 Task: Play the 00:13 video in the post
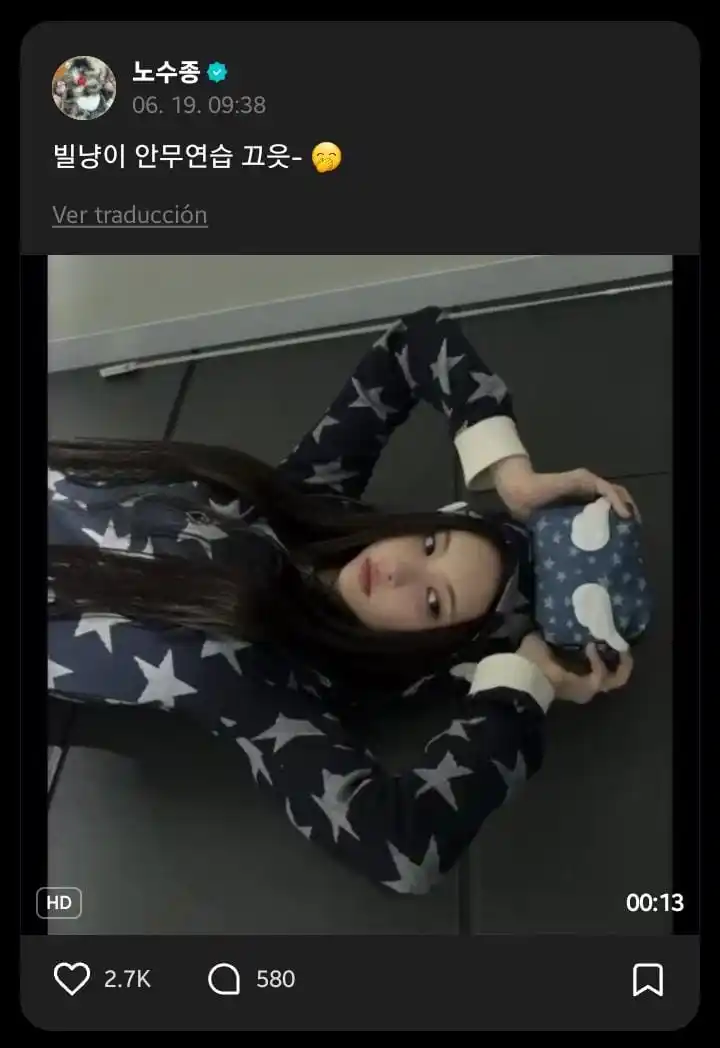pos(360,594)
